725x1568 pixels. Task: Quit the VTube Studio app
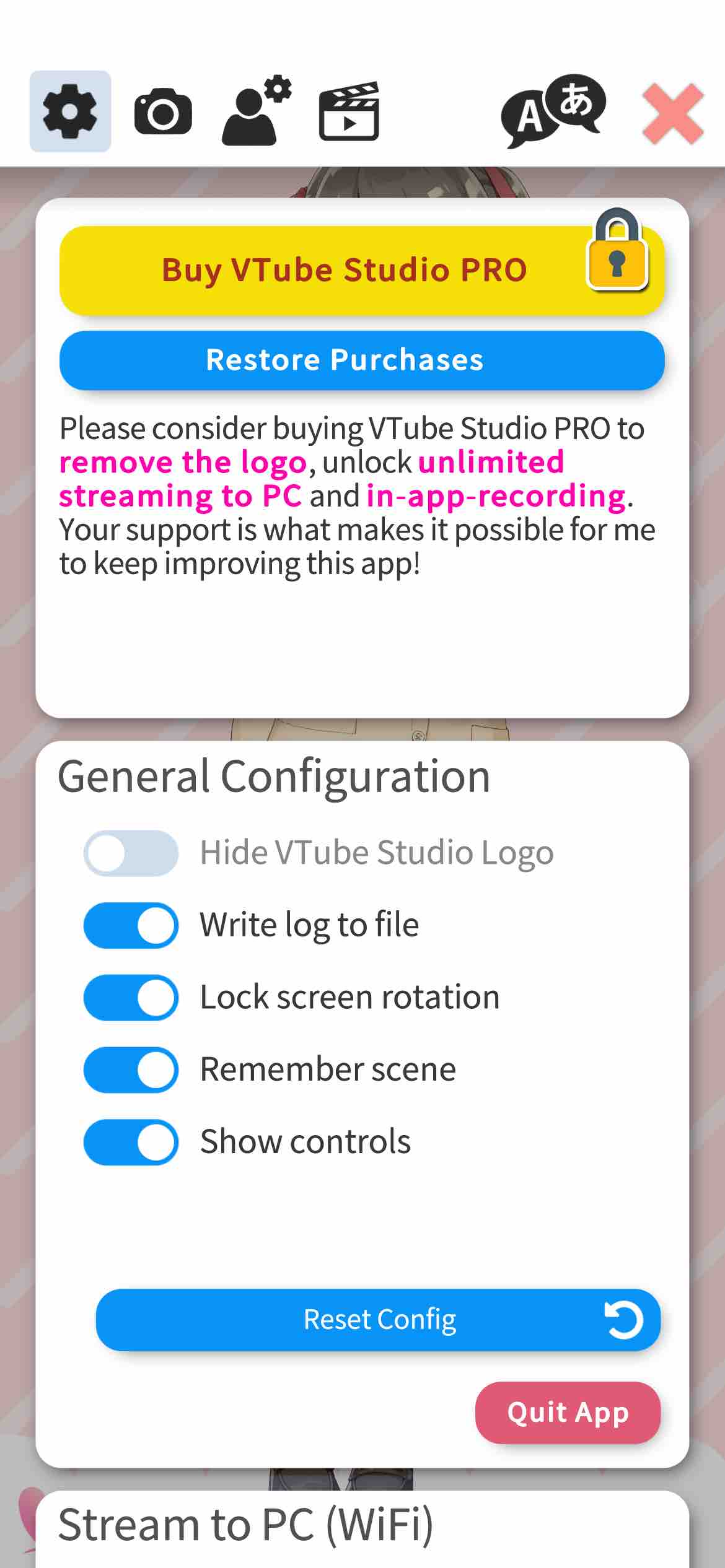(x=567, y=1412)
